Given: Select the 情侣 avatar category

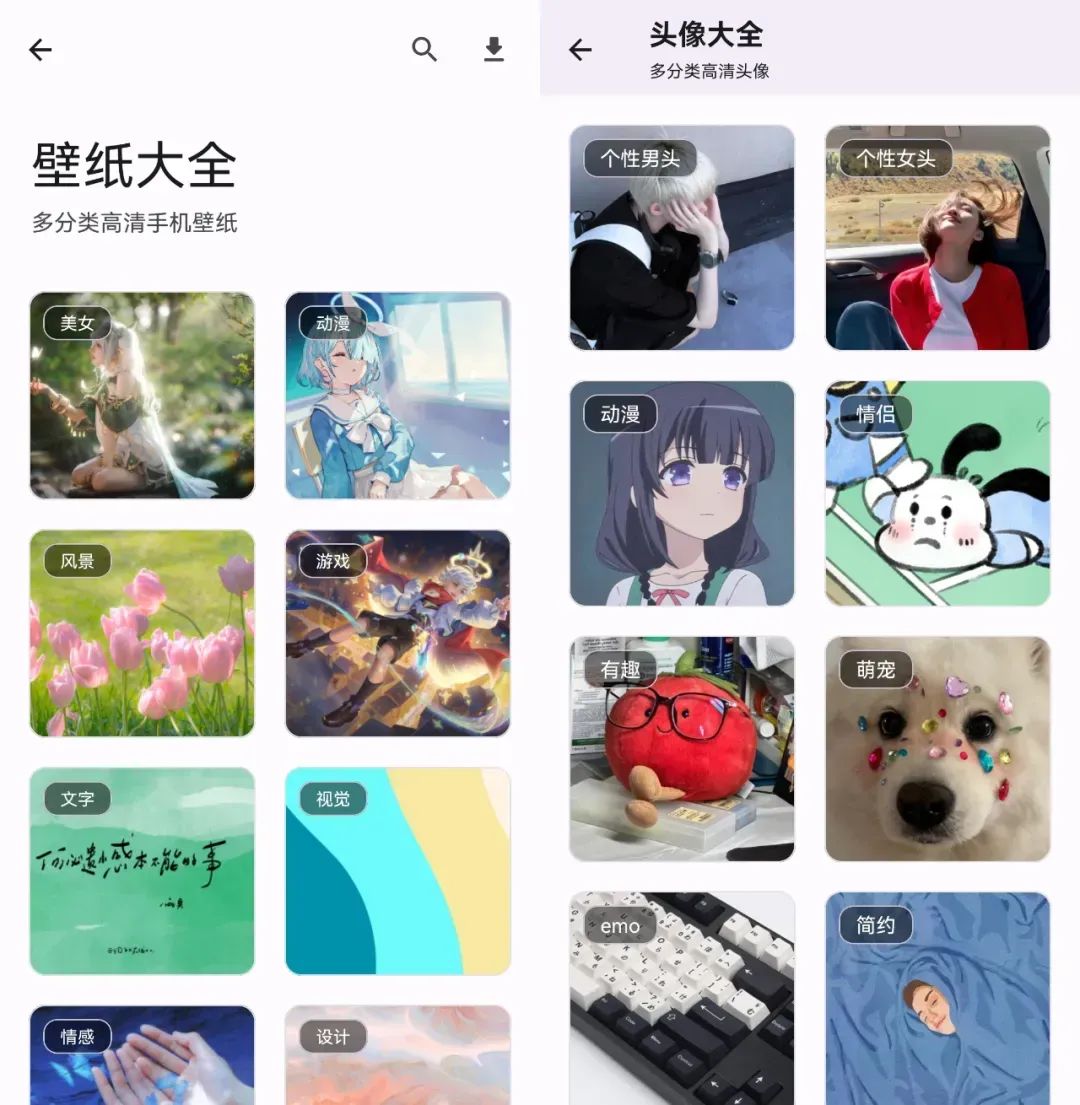Looking at the screenshot, I should [x=938, y=493].
